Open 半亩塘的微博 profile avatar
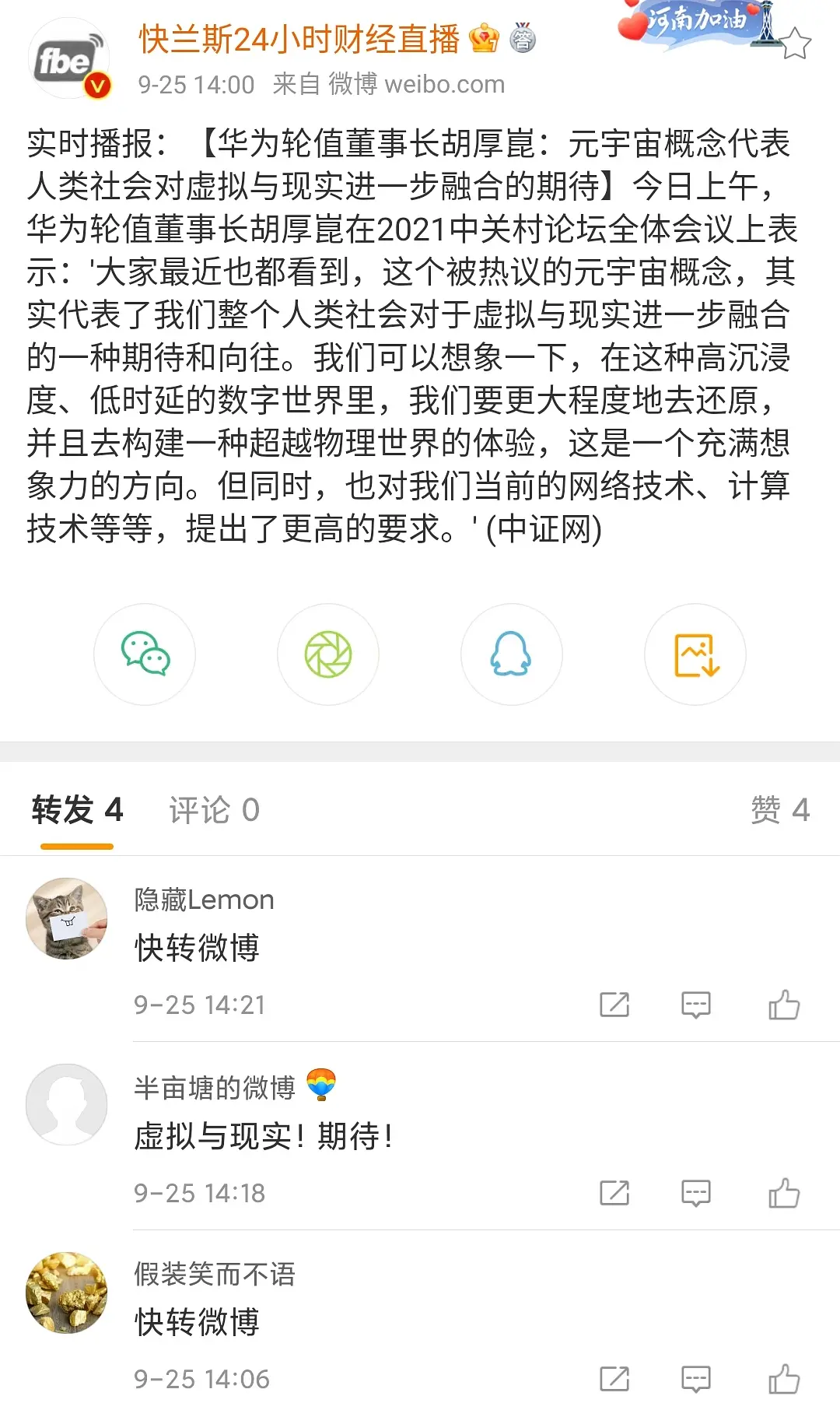 tap(67, 1104)
